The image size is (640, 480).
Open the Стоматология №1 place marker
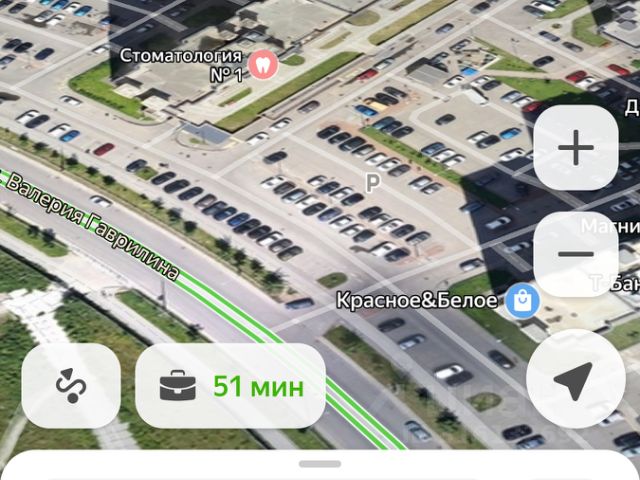click(262, 65)
